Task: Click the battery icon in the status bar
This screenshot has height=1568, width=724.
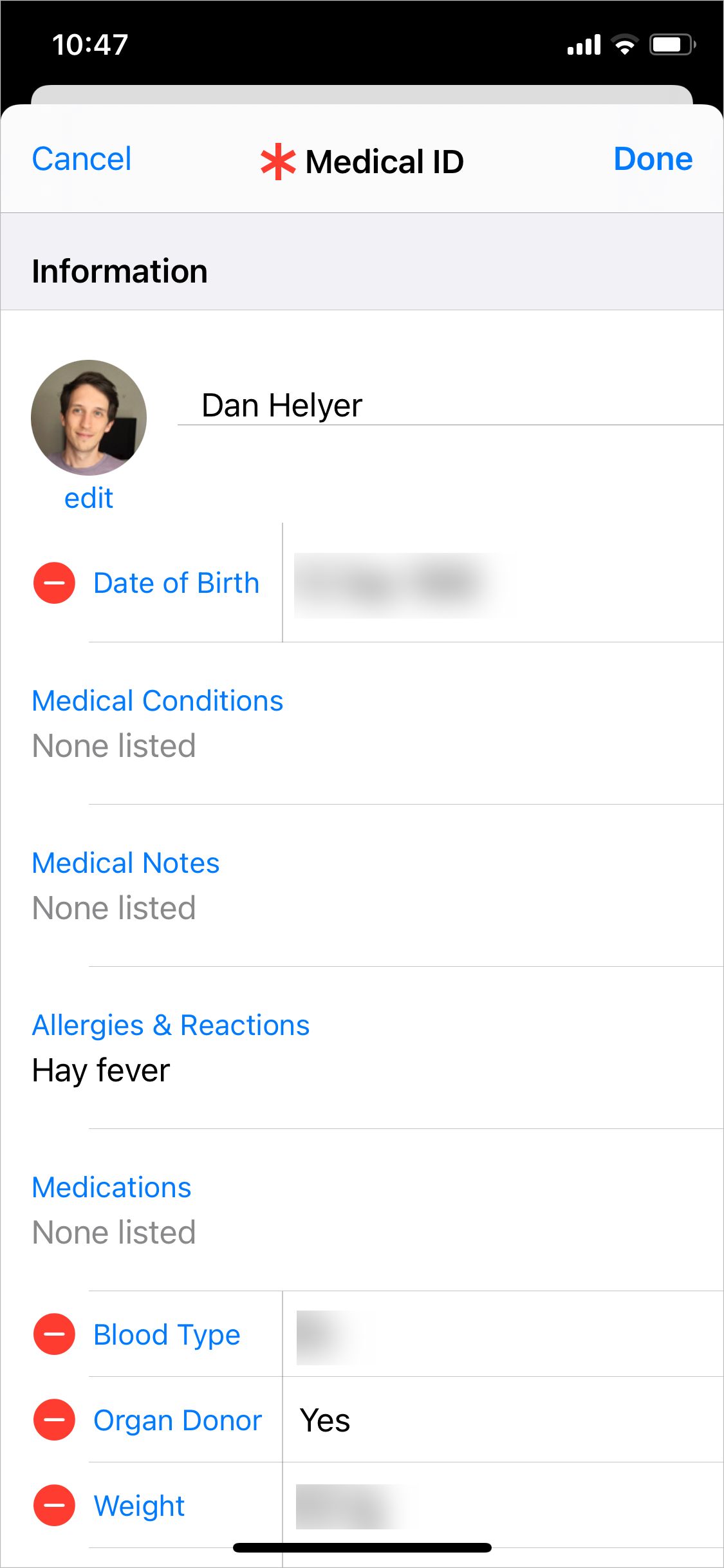Action: tap(670, 43)
